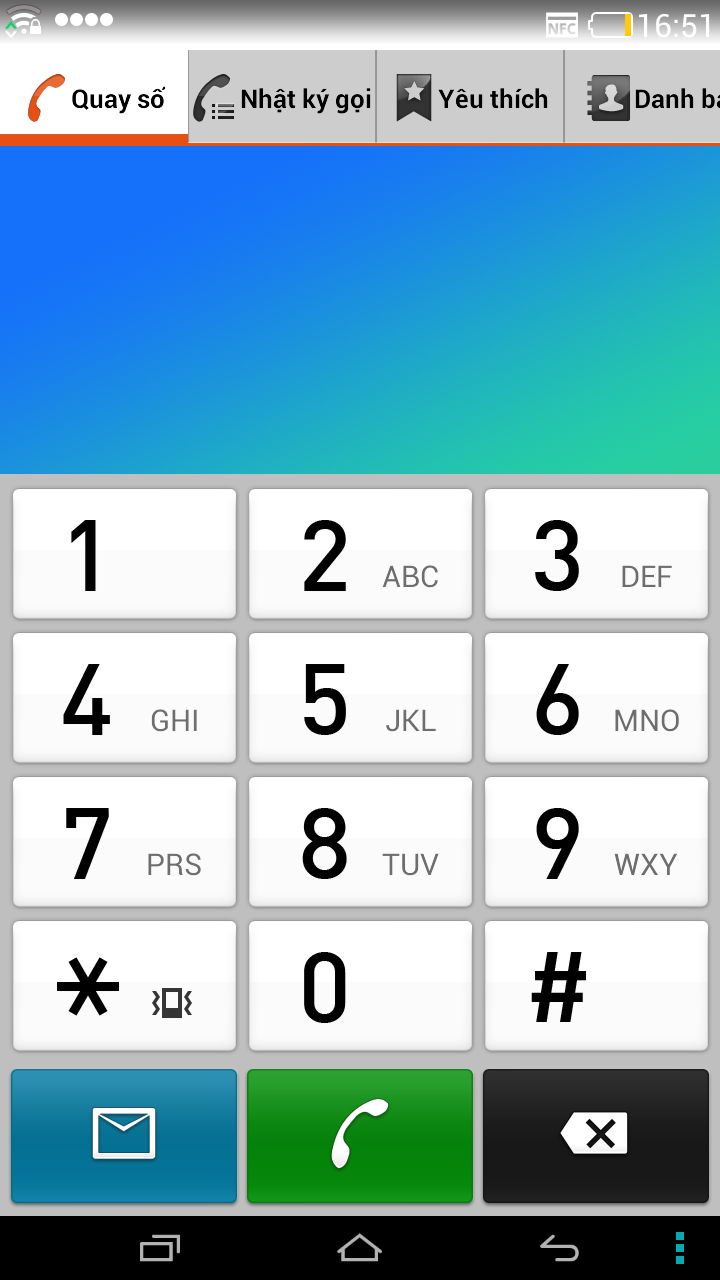Delete the last digit with backspace
720x1280 pixels.
[x=596, y=1136]
